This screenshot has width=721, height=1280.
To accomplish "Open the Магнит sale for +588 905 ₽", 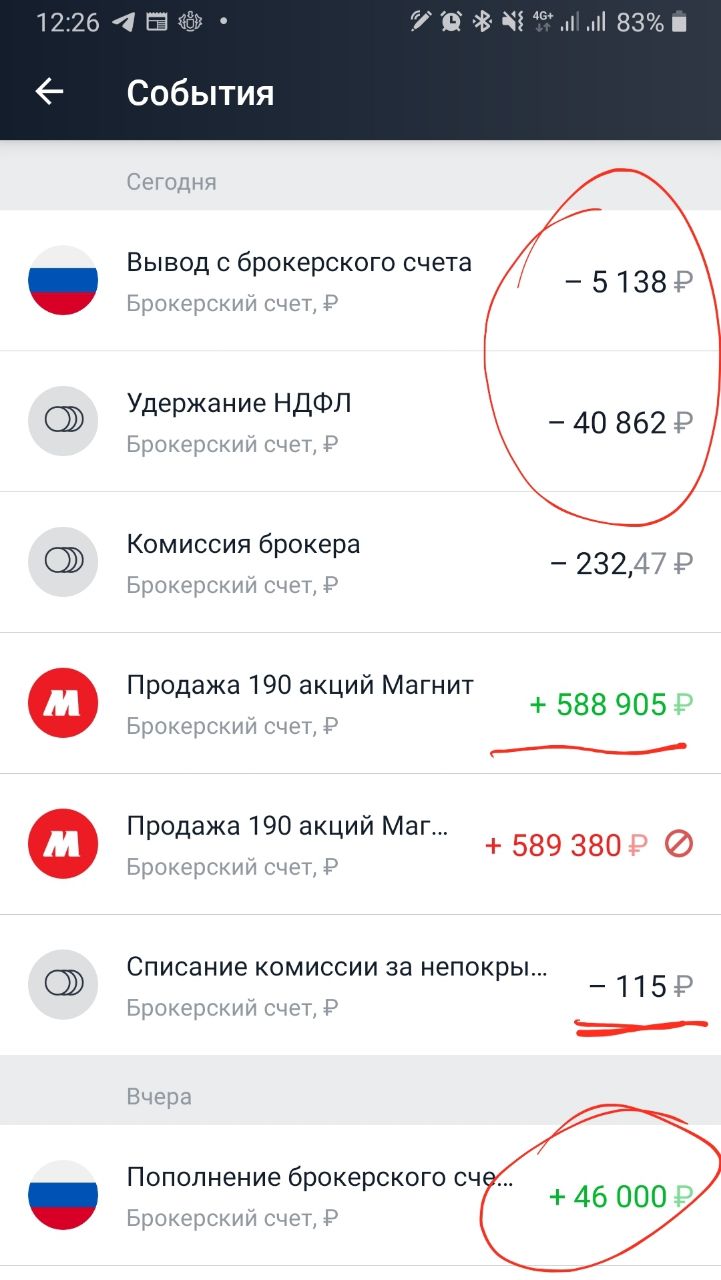I will point(360,703).
